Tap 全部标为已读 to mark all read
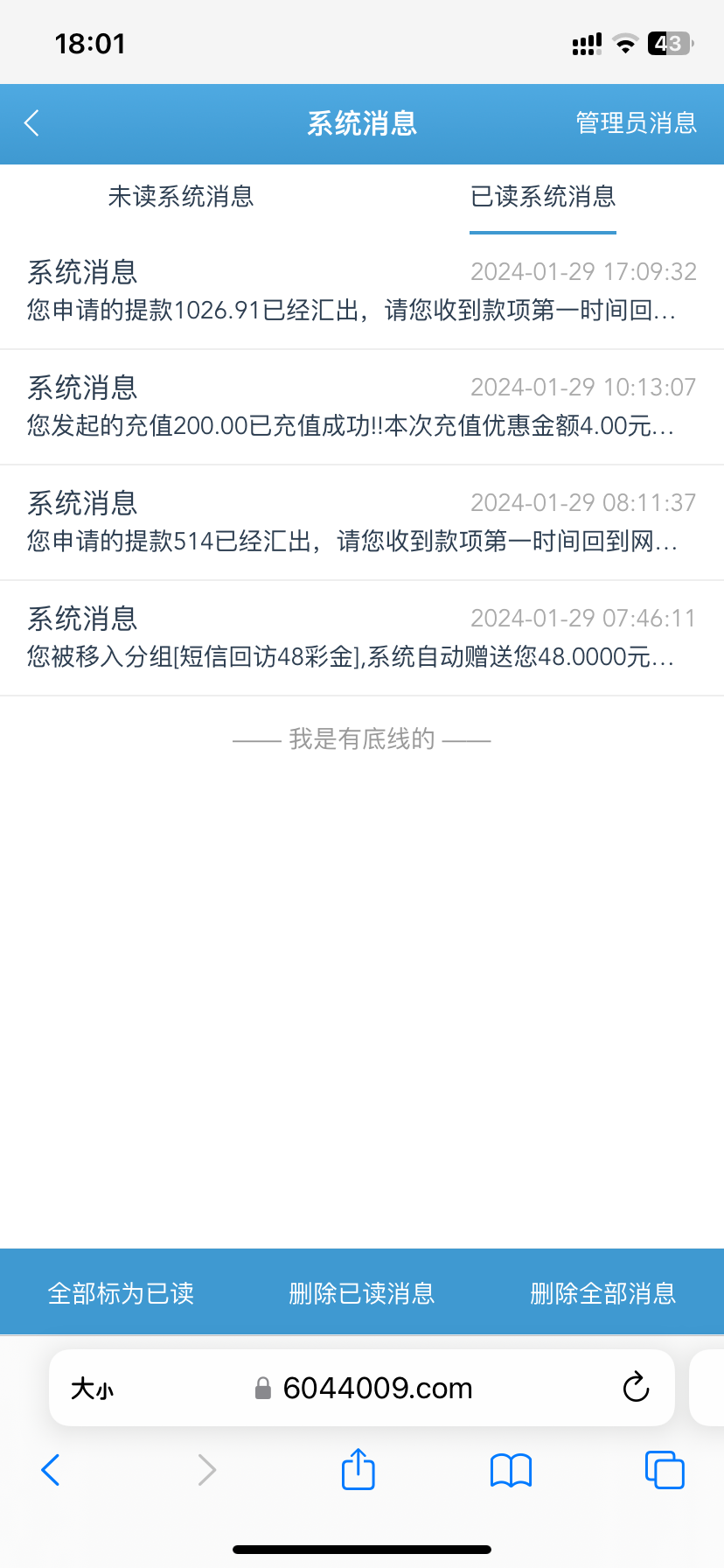 coord(121,1293)
